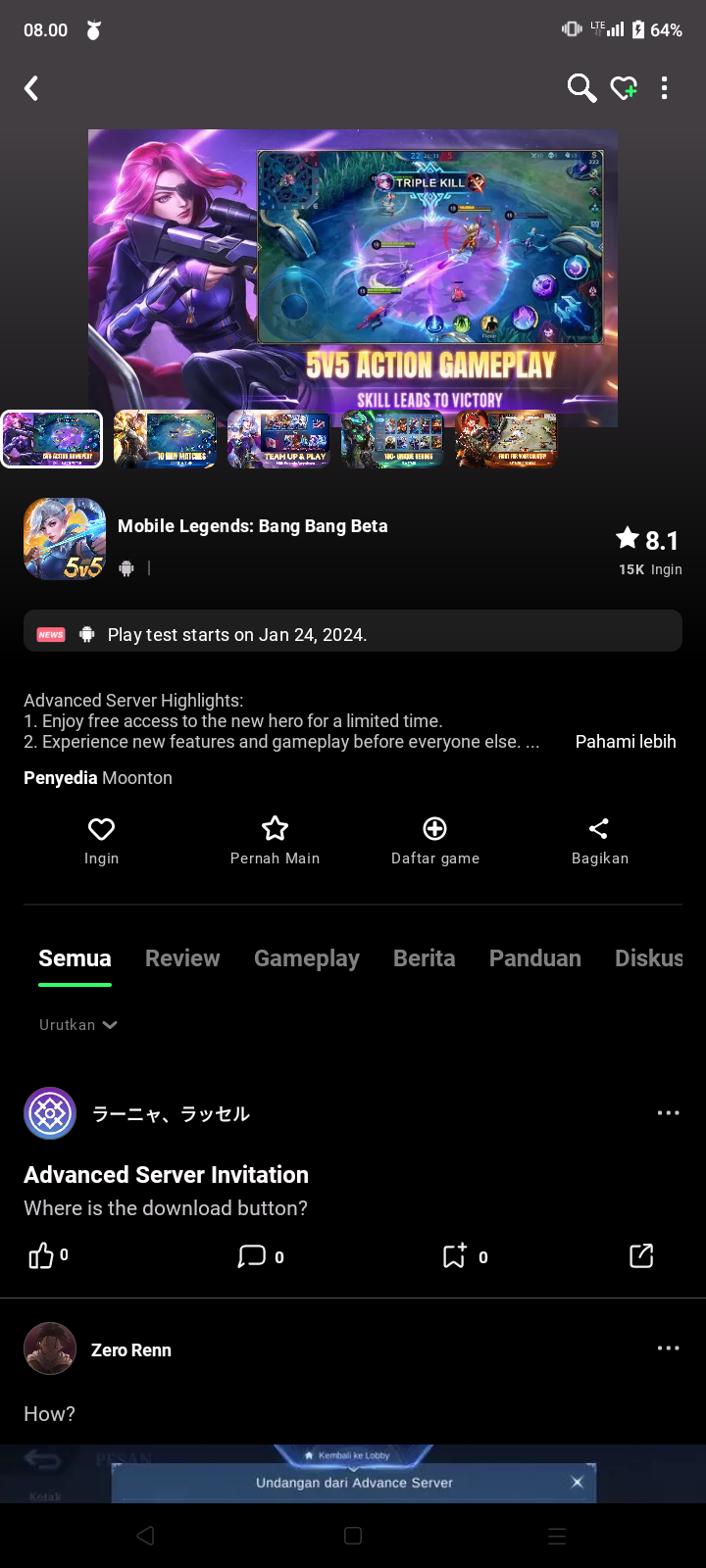Share the game via the Bagikan icon
The image size is (706, 1568).
tap(599, 828)
